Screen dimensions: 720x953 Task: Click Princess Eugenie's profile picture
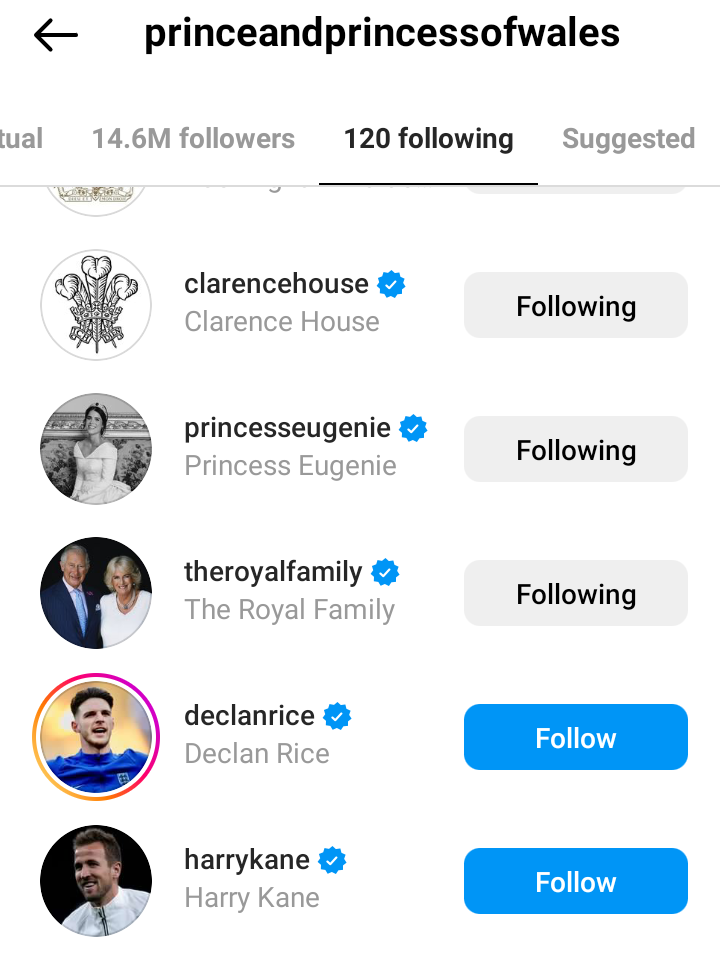[96, 448]
